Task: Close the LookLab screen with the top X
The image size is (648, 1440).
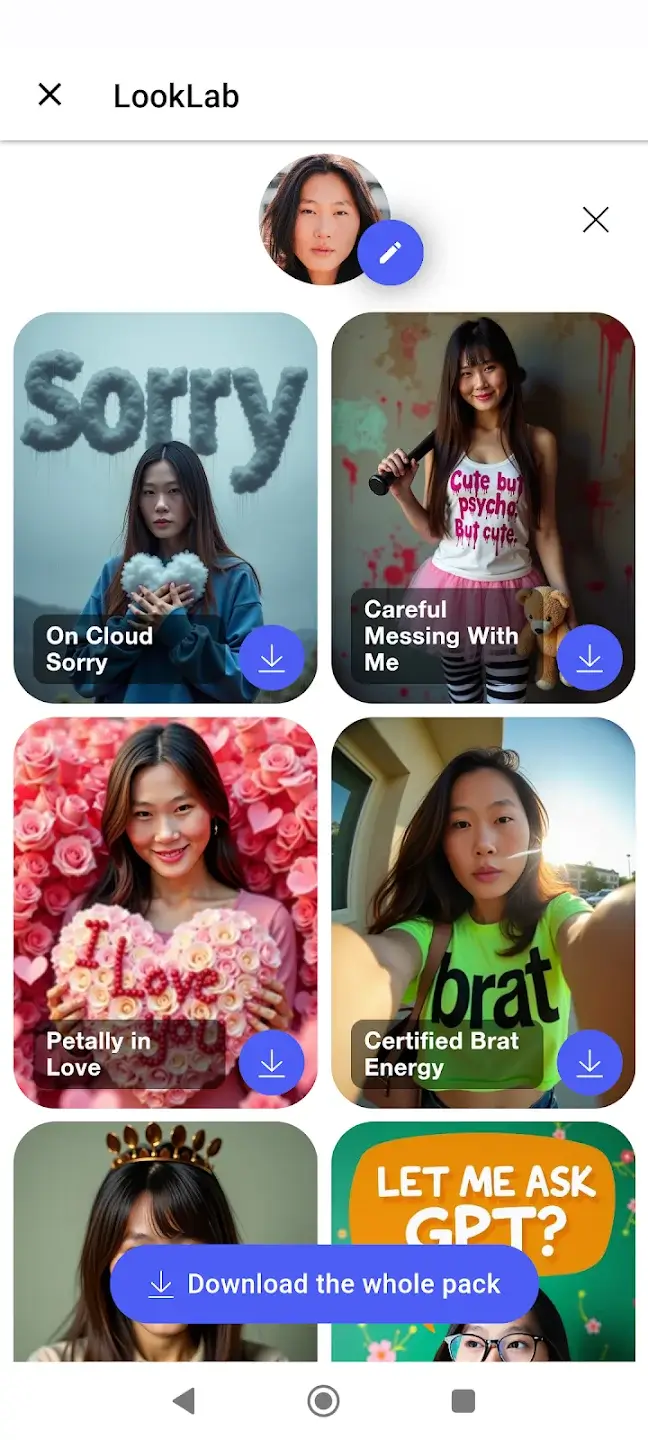Action: coord(50,95)
